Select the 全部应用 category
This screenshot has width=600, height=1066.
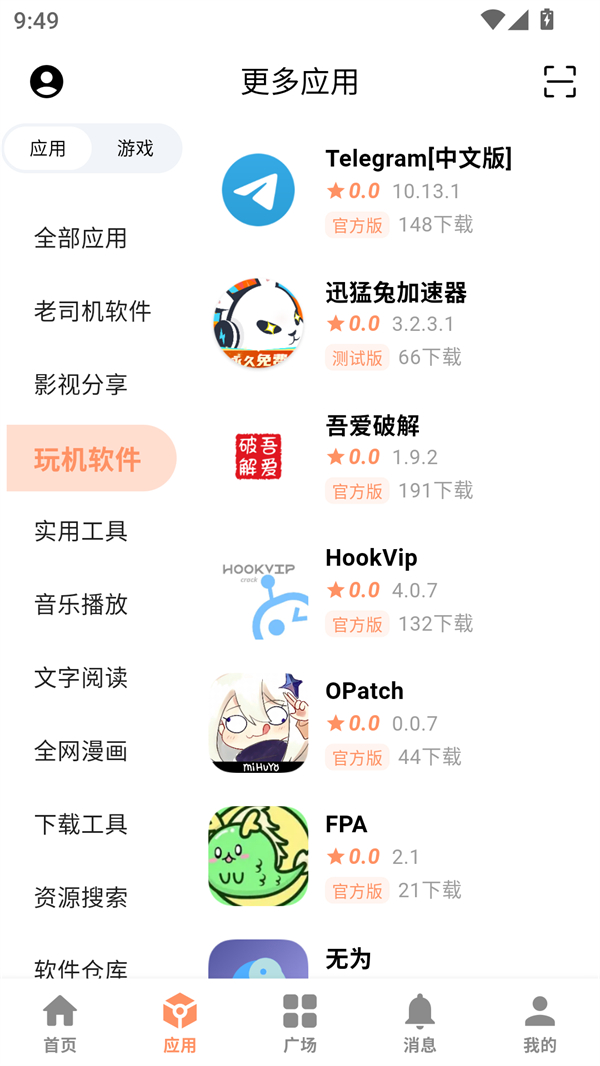click(81, 238)
